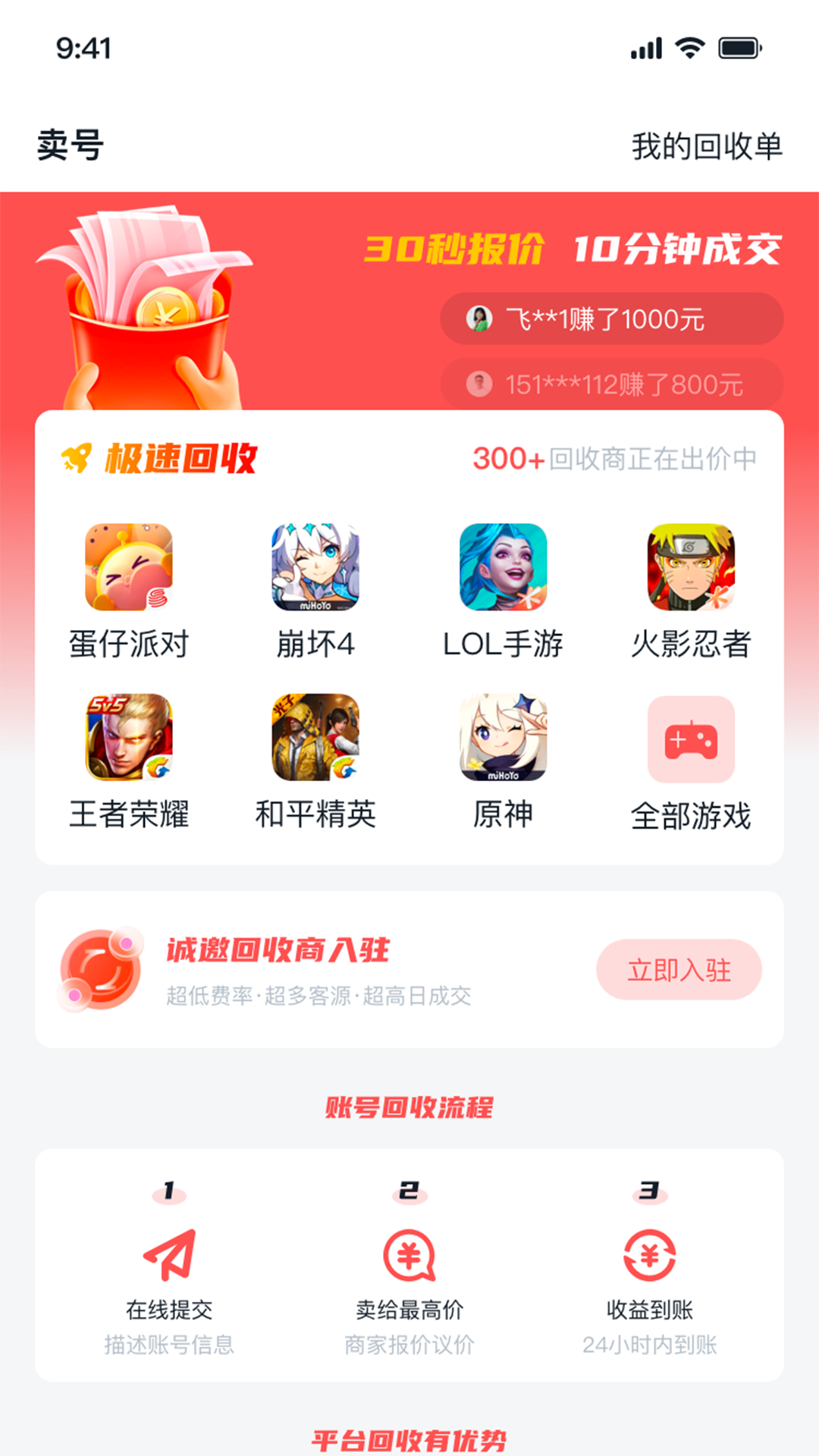The image size is (819, 1456).
Task: Click the rocket icon next to 极速回收
Action: point(78,458)
